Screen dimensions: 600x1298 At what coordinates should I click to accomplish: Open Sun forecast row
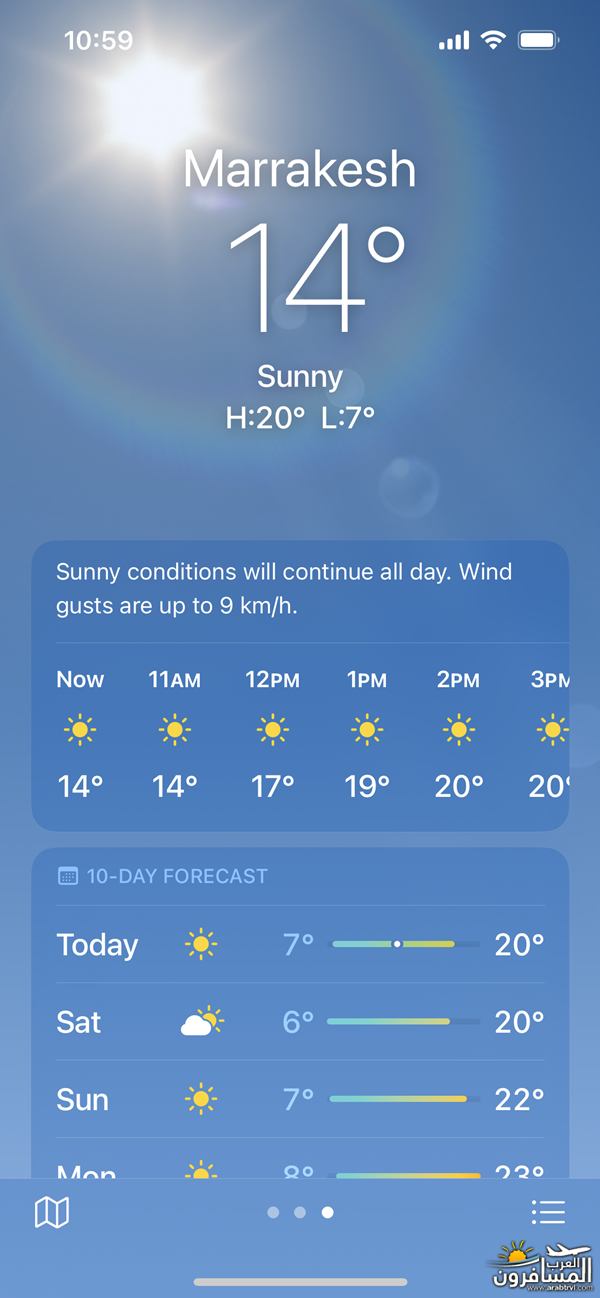(300, 1100)
